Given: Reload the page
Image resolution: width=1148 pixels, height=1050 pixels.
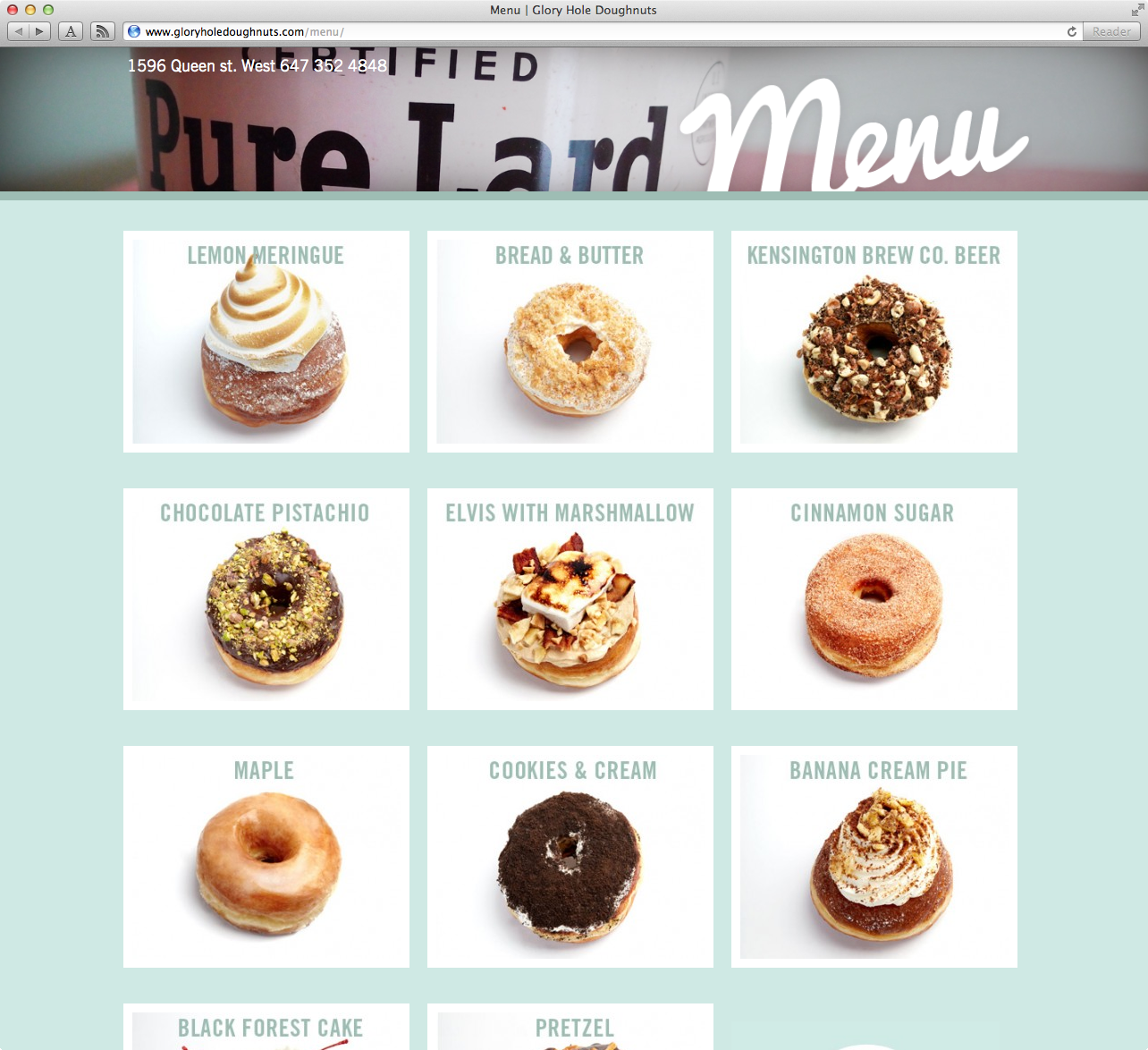Looking at the screenshot, I should click(x=1071, y=31).
